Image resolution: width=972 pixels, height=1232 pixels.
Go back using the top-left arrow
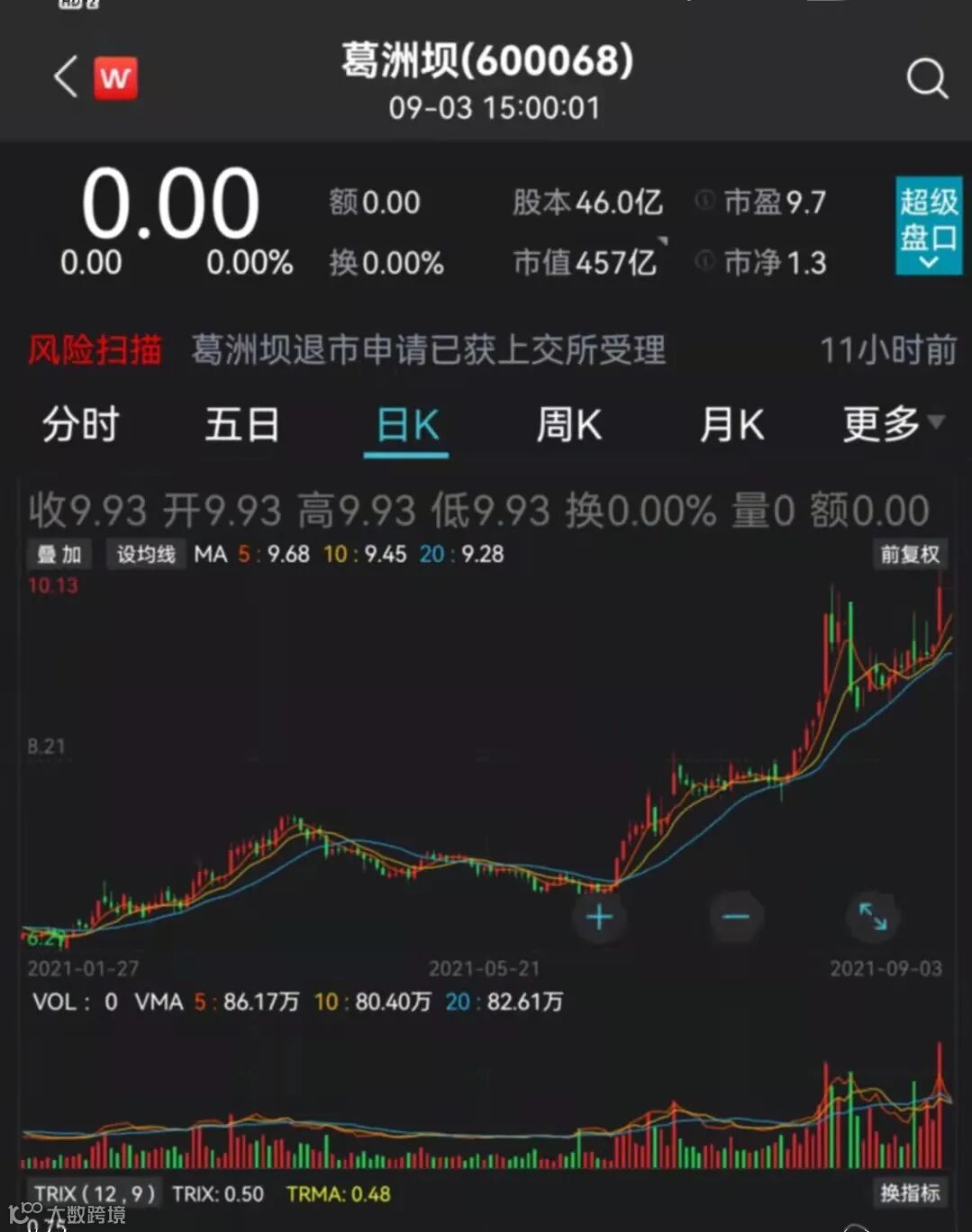point(65,77)
